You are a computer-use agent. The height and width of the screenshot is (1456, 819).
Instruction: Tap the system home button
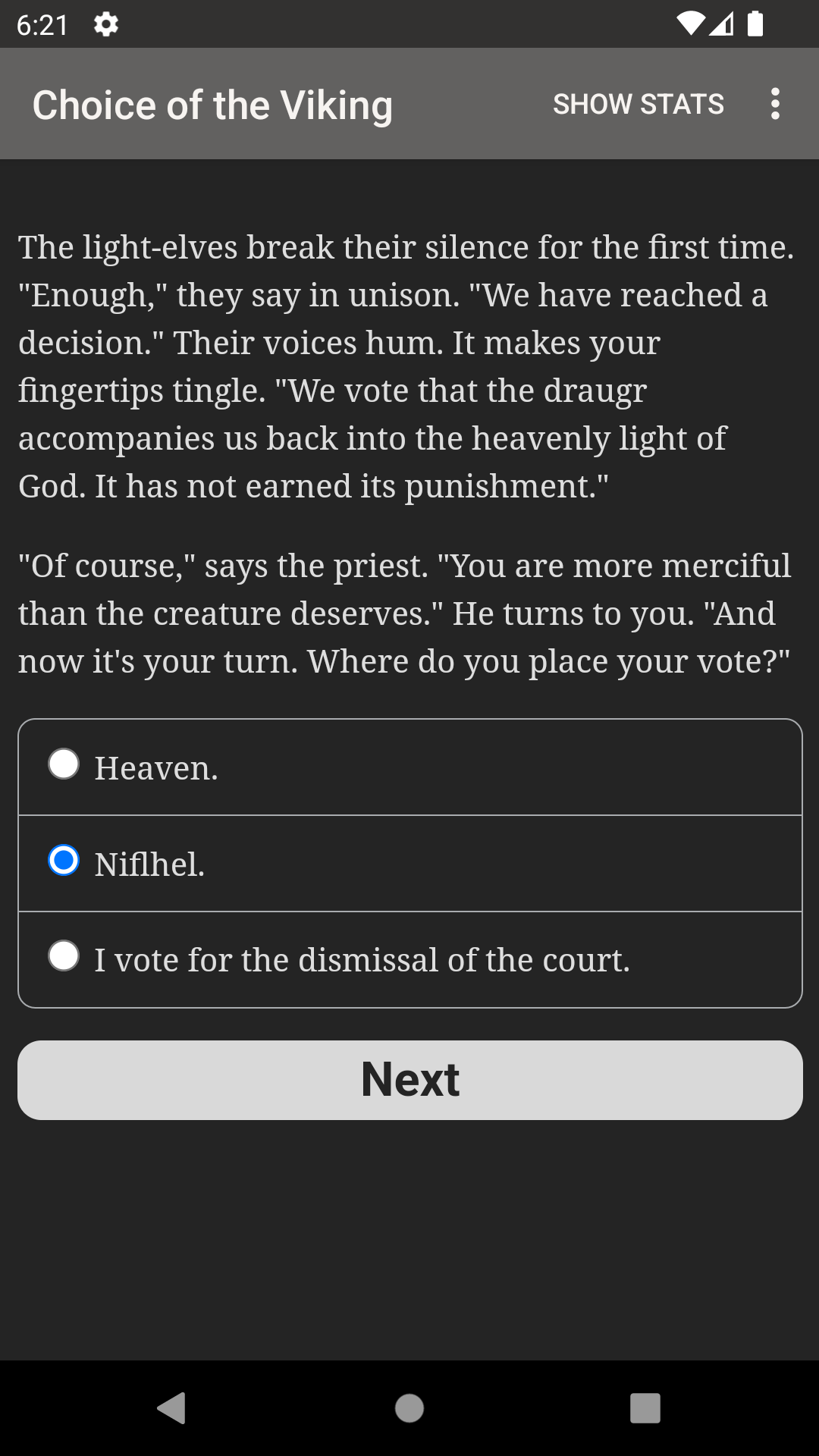pos(409,1408)
